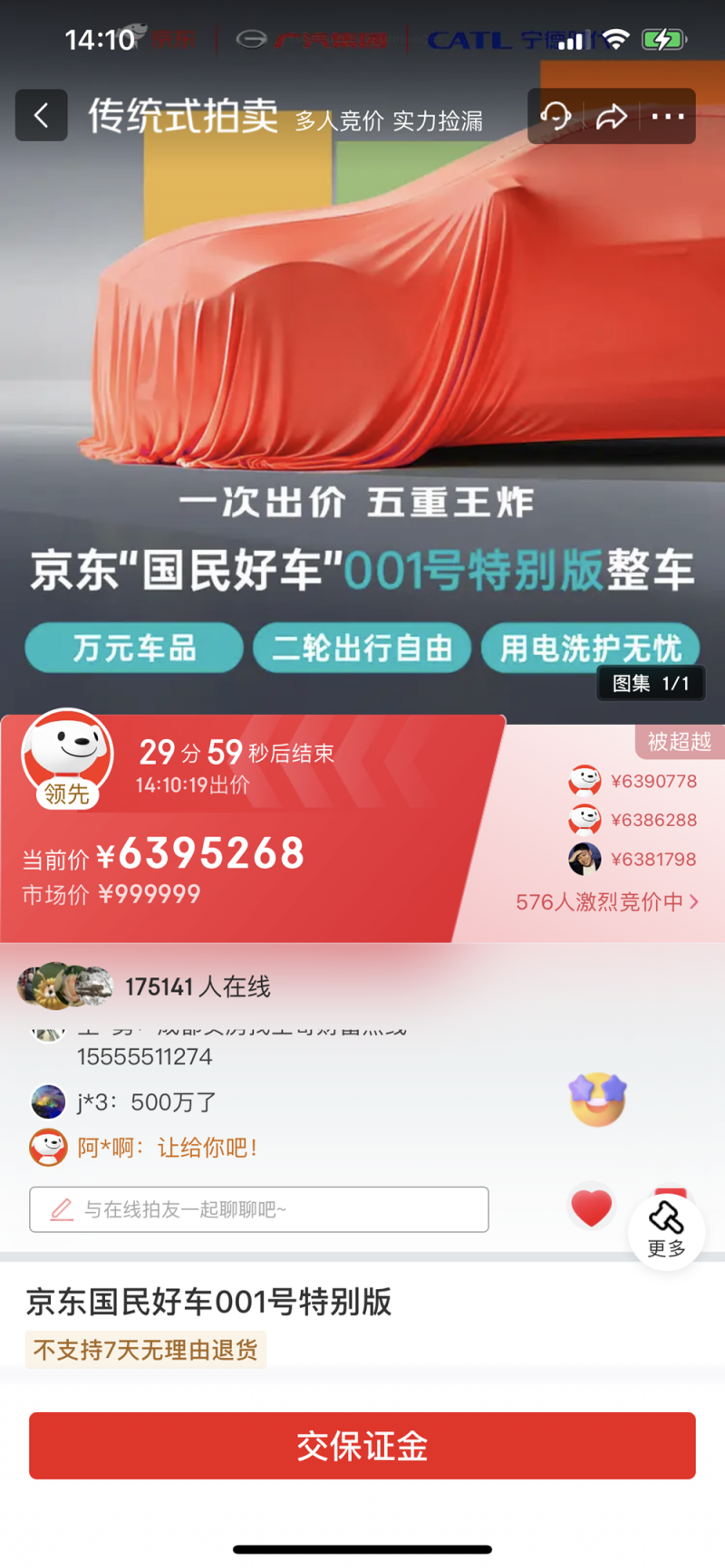Go back using the top-left arrow
The image size is (725, 1568).
pos(41,115)
